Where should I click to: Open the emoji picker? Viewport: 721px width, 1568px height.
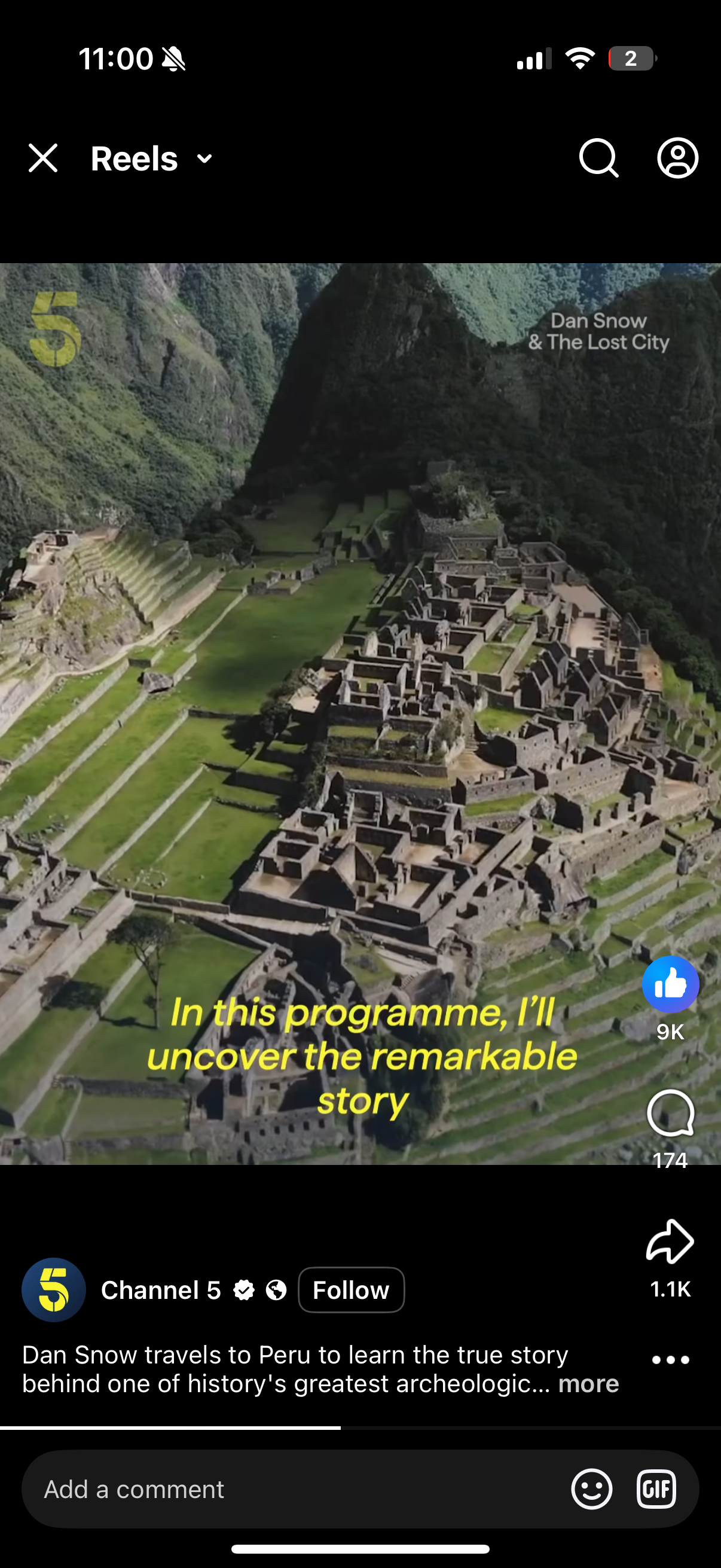tap(591, 1490)
